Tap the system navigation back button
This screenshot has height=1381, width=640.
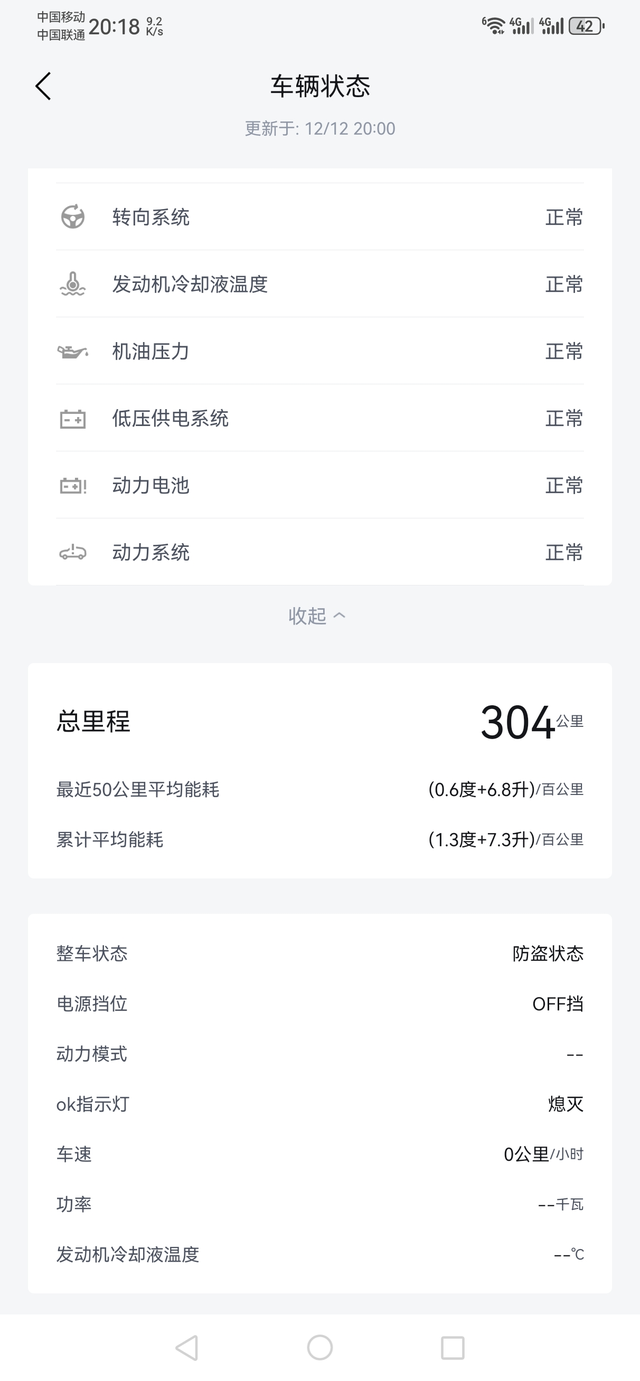pyautogui.click(x=186, y=1347)
